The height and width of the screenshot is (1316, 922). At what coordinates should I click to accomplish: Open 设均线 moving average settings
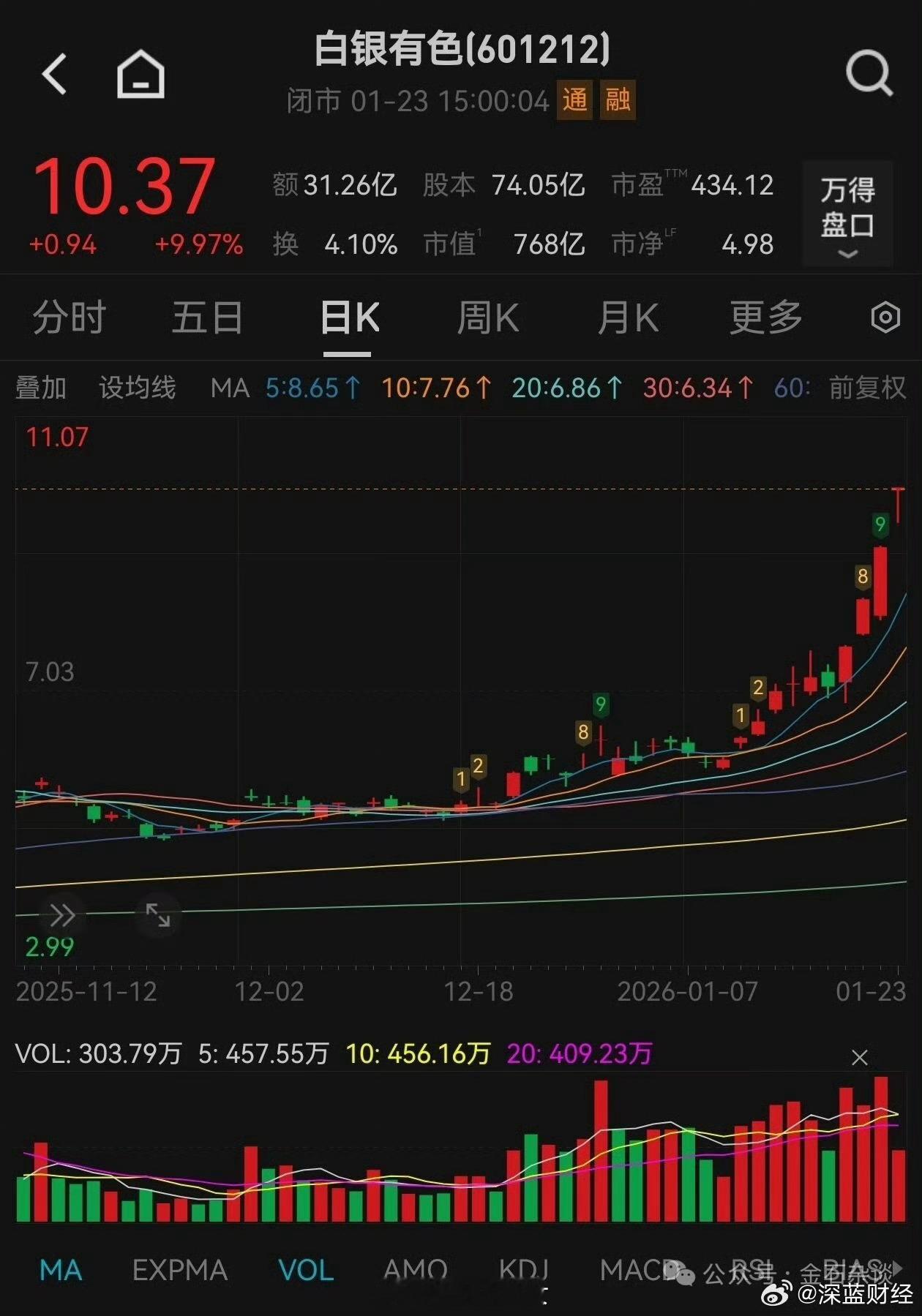pyautogui.click(x=136, y=388)
